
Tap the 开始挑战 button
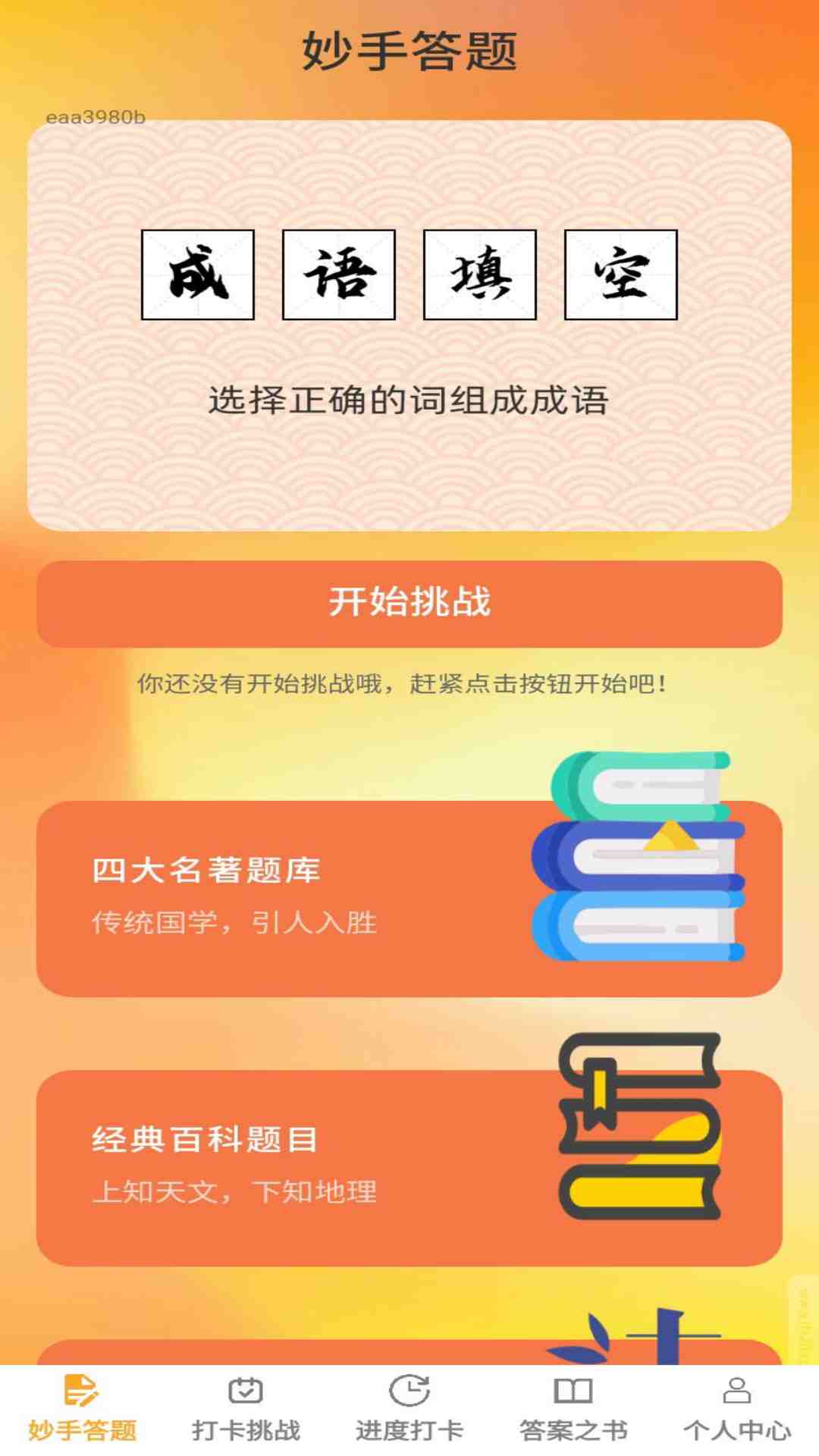tap(409, 604)
